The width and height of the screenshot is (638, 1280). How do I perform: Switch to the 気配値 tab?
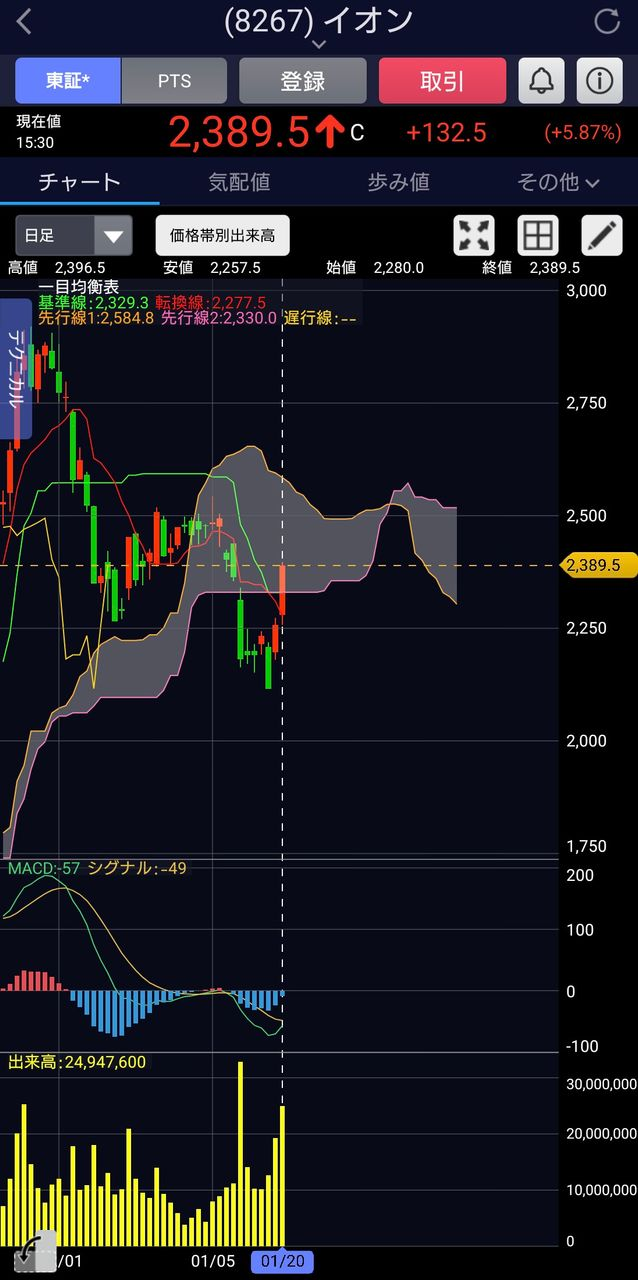point(239,182)
